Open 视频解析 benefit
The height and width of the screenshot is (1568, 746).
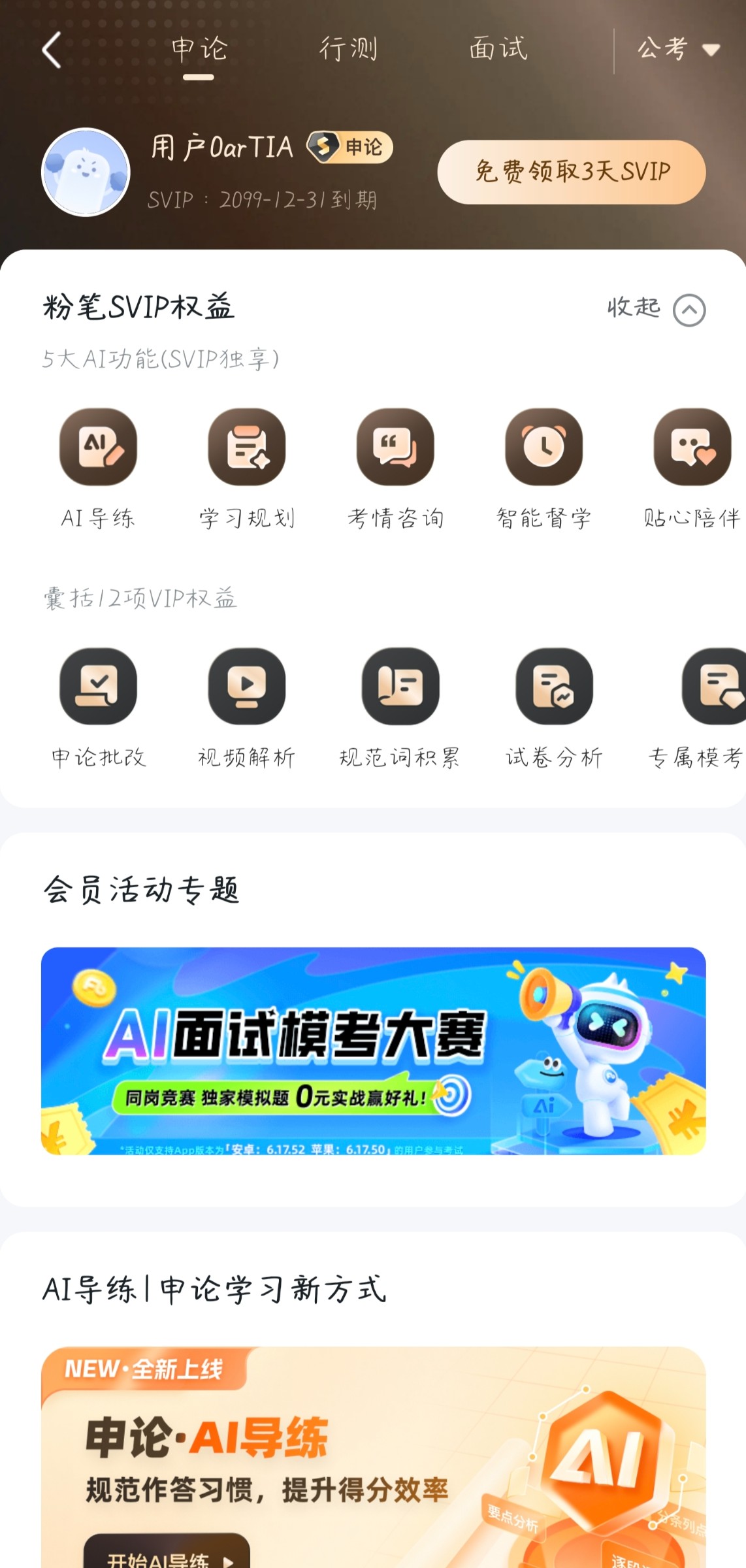point(247,687)
